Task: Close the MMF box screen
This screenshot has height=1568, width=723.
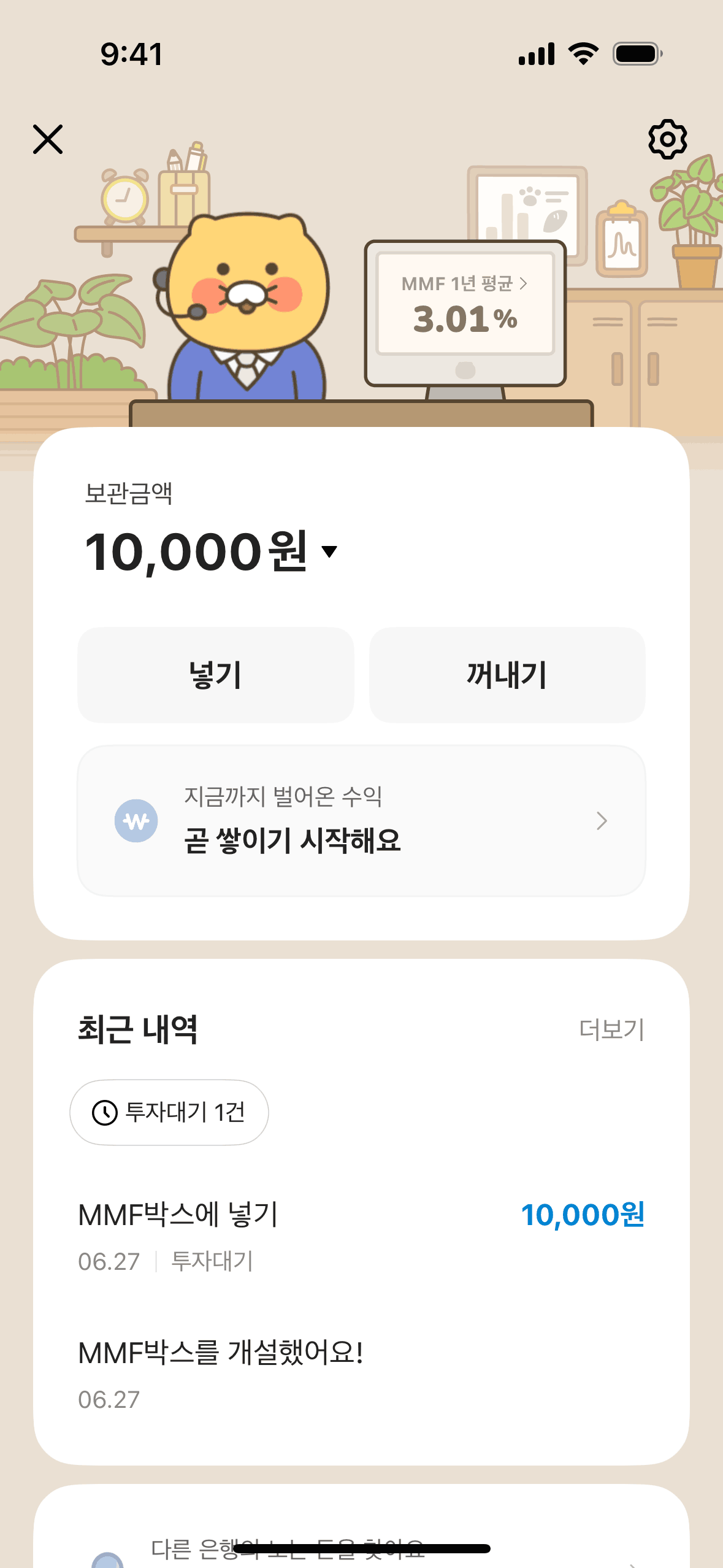Action: click(x=48, y=139)
